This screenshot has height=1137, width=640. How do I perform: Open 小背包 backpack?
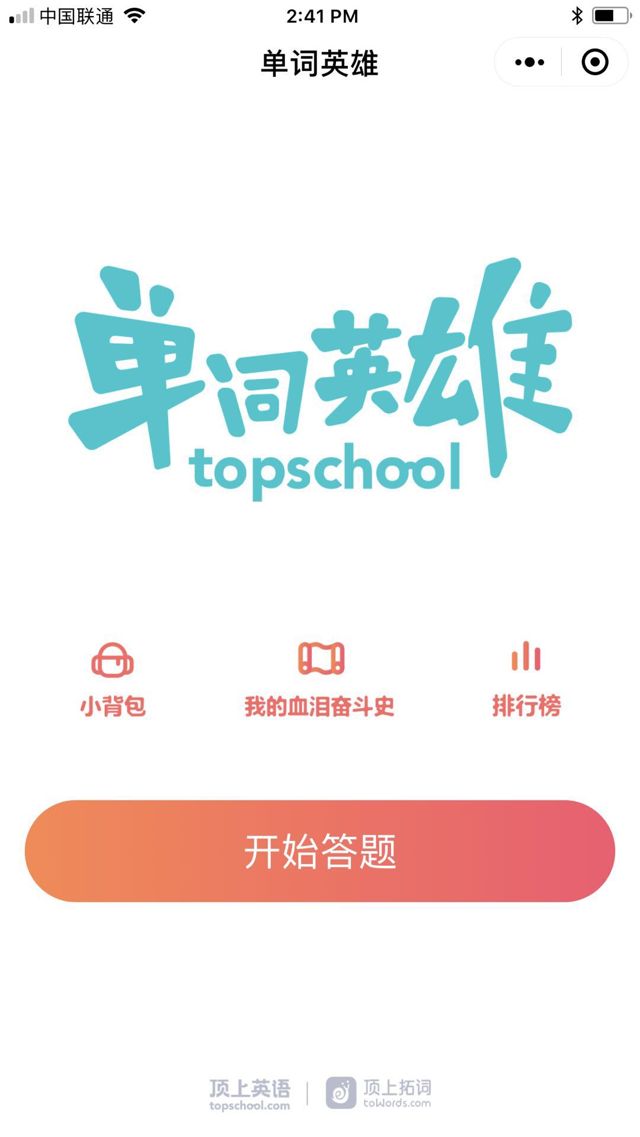113,679
